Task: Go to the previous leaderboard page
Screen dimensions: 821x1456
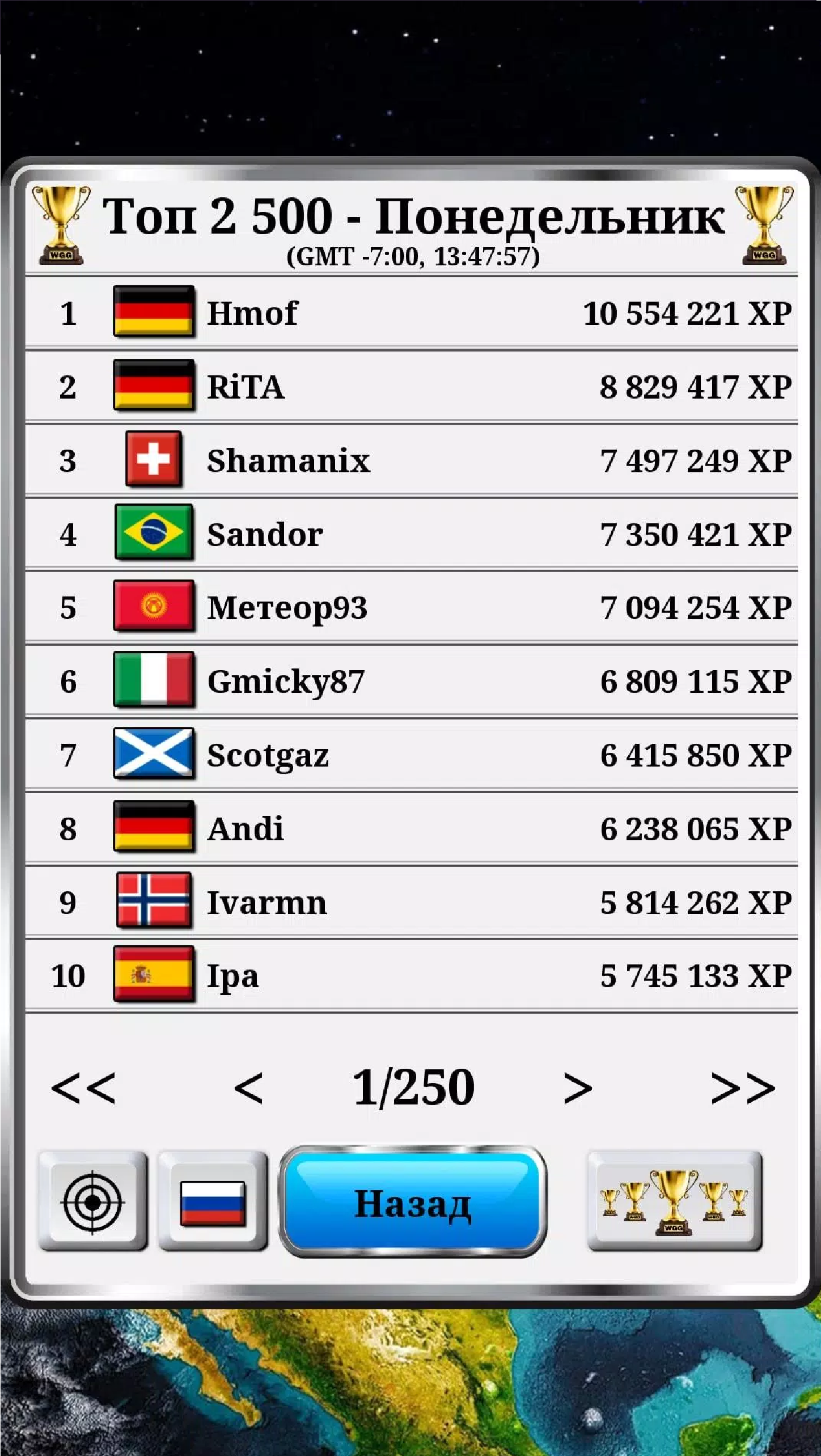Action: pyautogui.click(x=248, y=1089)
